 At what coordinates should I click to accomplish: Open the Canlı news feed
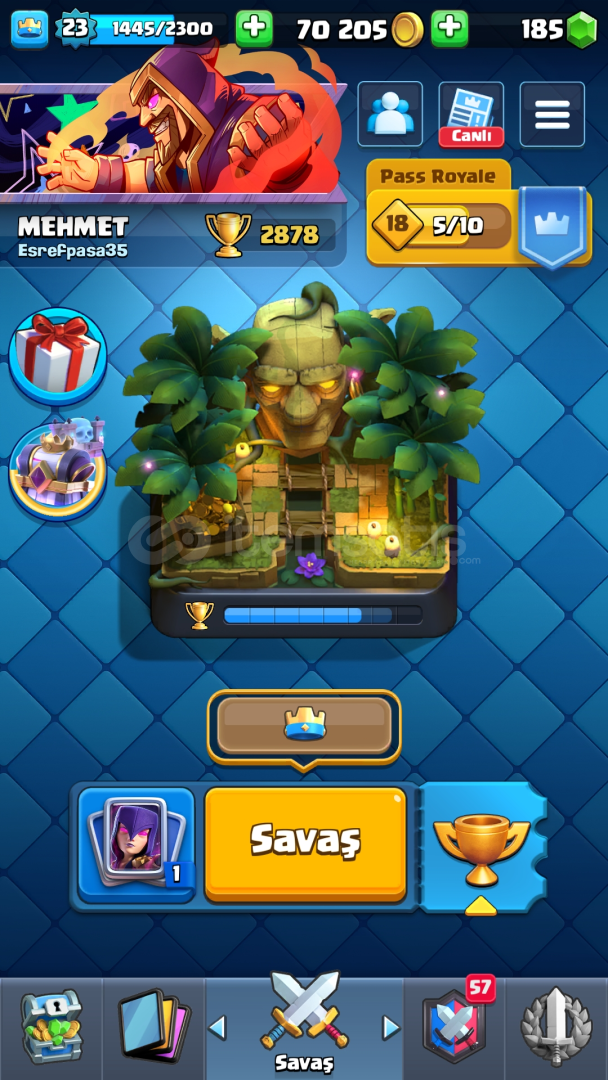click(470, 114)
